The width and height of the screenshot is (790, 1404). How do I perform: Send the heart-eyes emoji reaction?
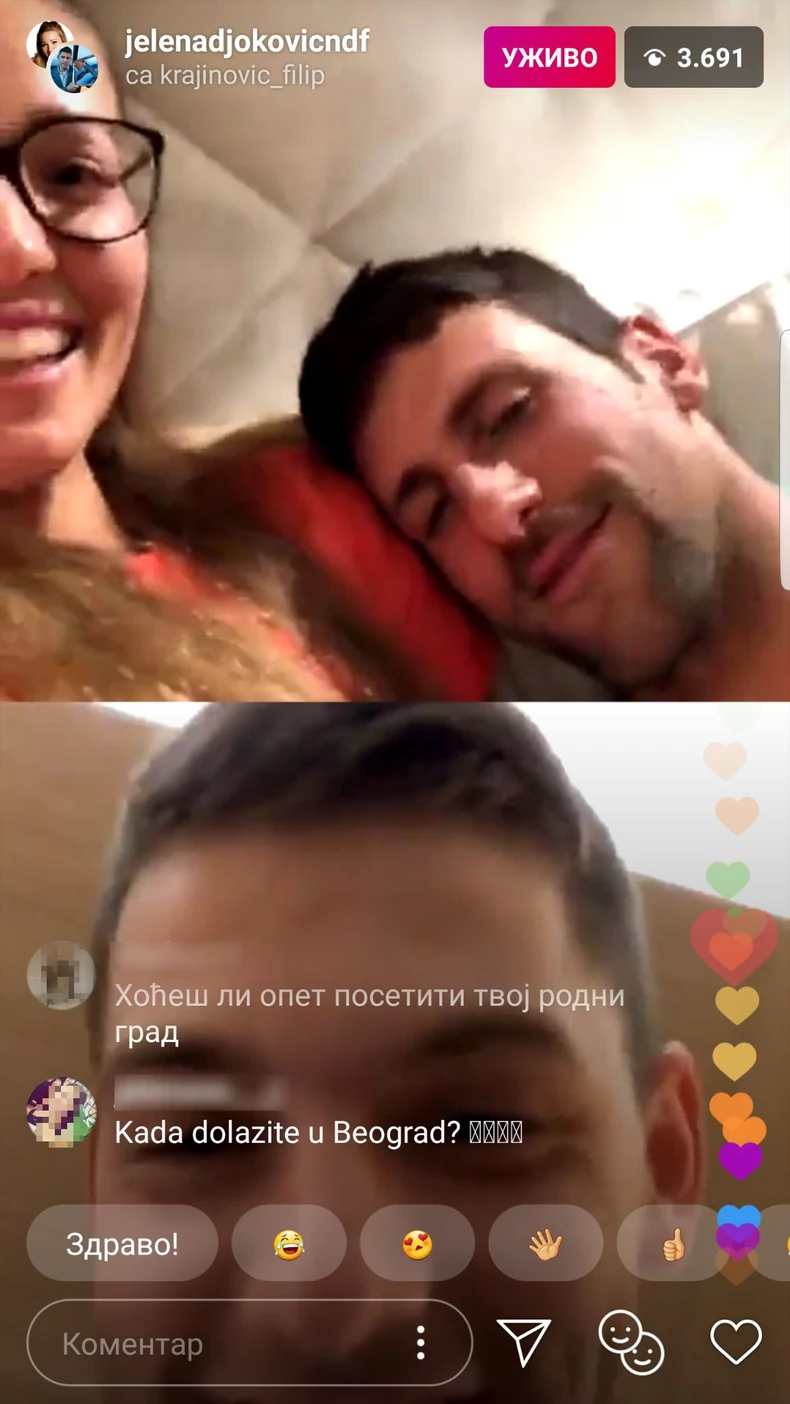pos(417,1243)
